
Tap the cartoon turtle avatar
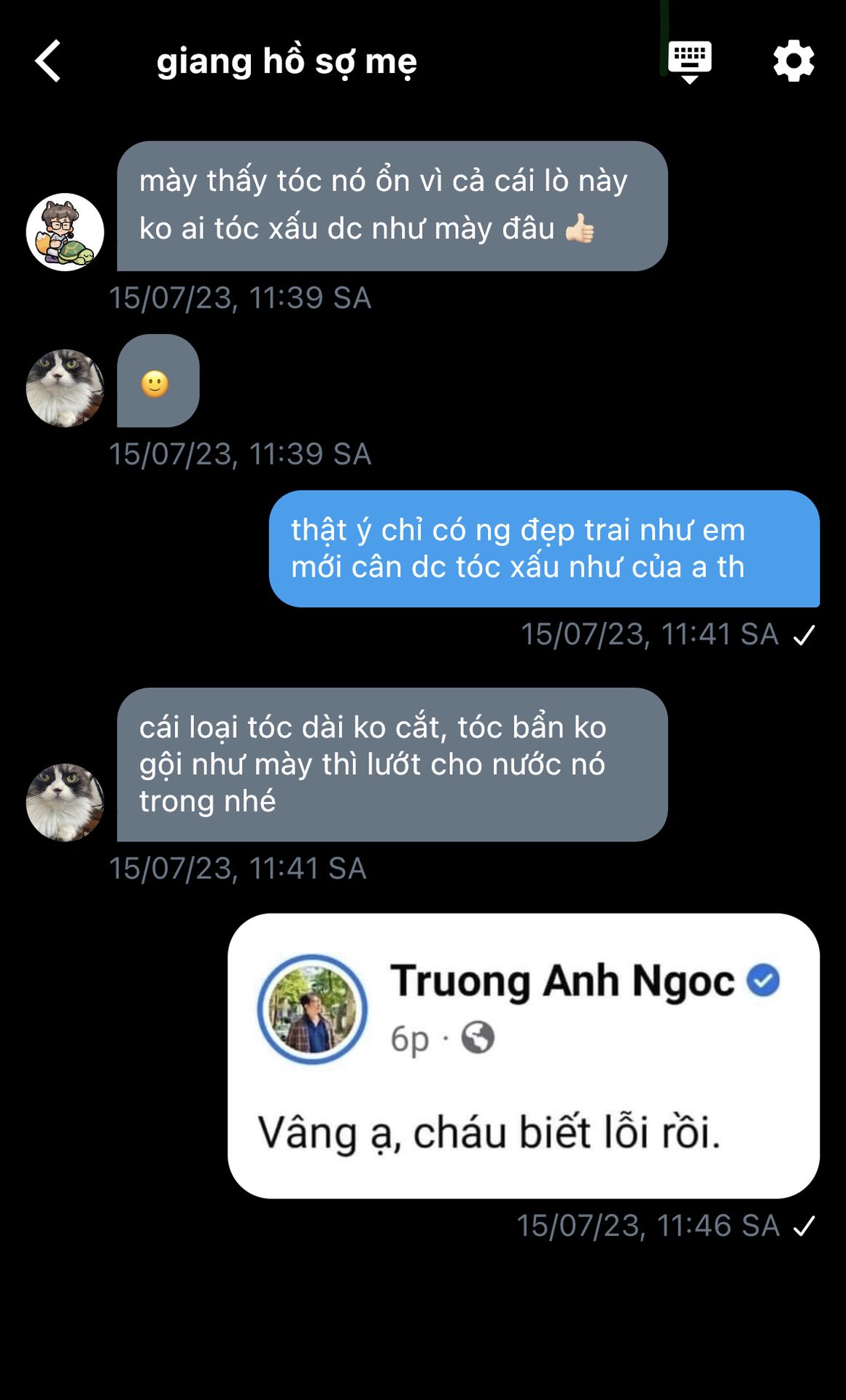point(65,232)
